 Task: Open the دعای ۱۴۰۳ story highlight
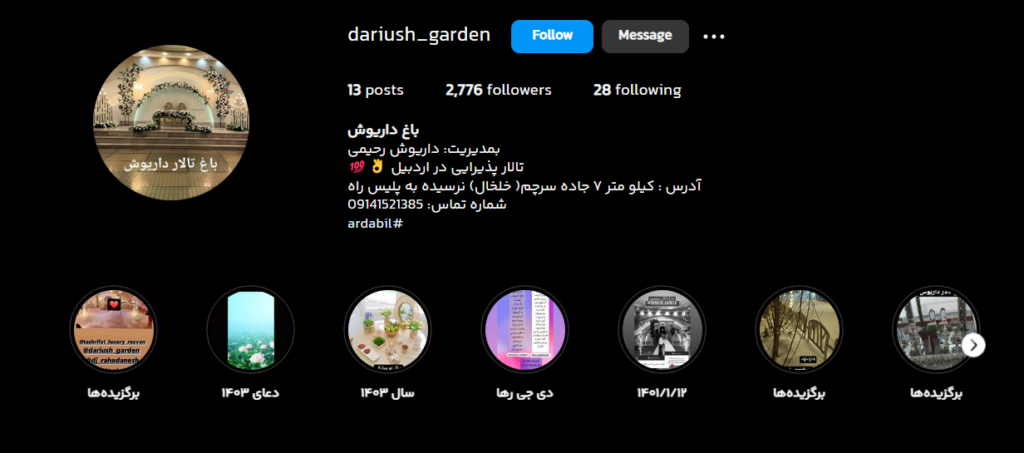[250, 329]
